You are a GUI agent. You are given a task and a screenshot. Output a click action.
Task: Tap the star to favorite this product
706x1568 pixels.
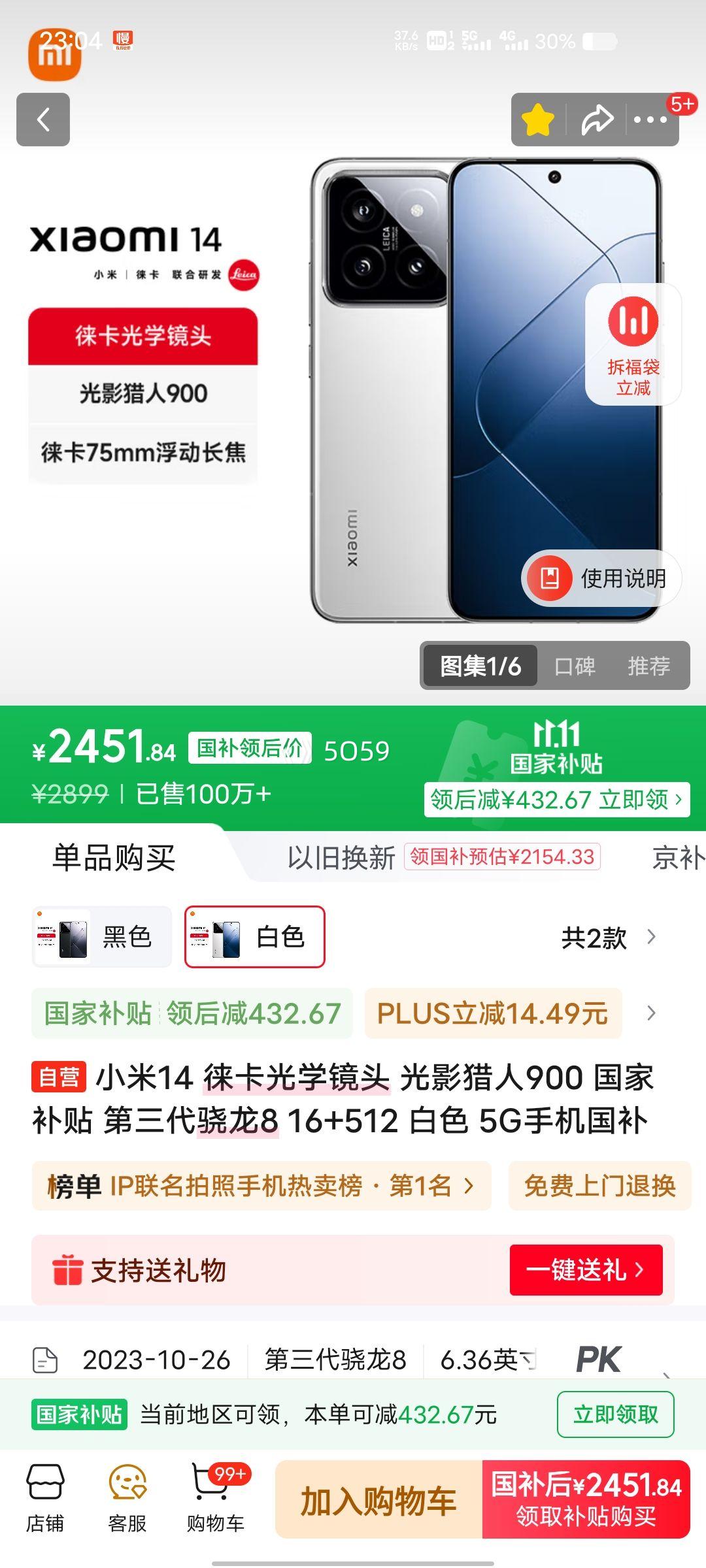pos(538,120)
